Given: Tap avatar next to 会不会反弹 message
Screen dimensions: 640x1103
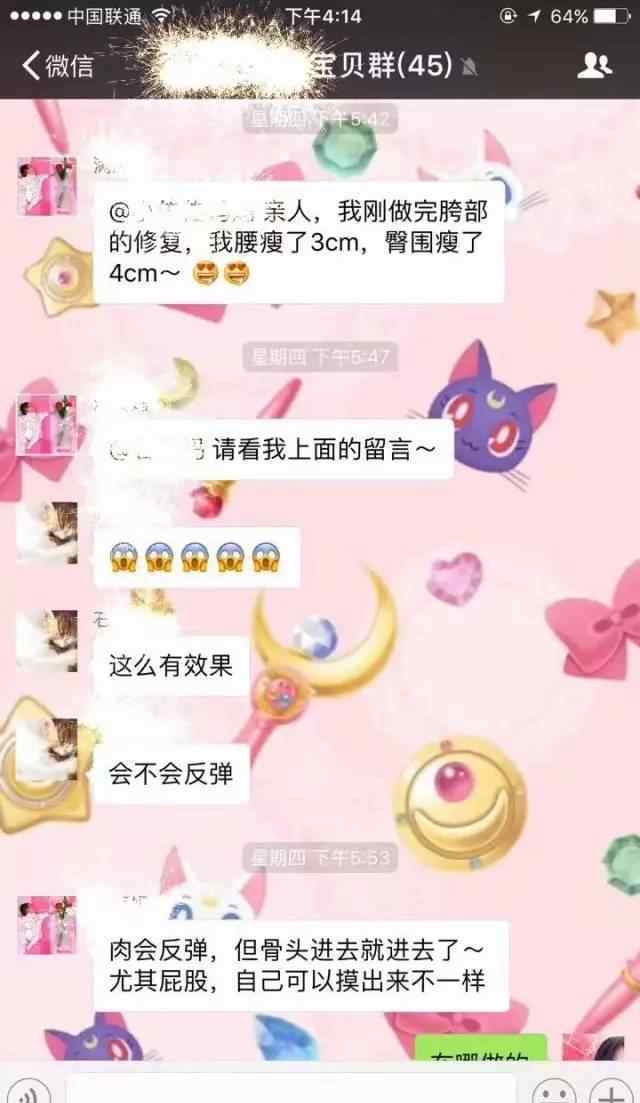Looking at the screenshot, I should pyautogui.click(x=47, y=748).
